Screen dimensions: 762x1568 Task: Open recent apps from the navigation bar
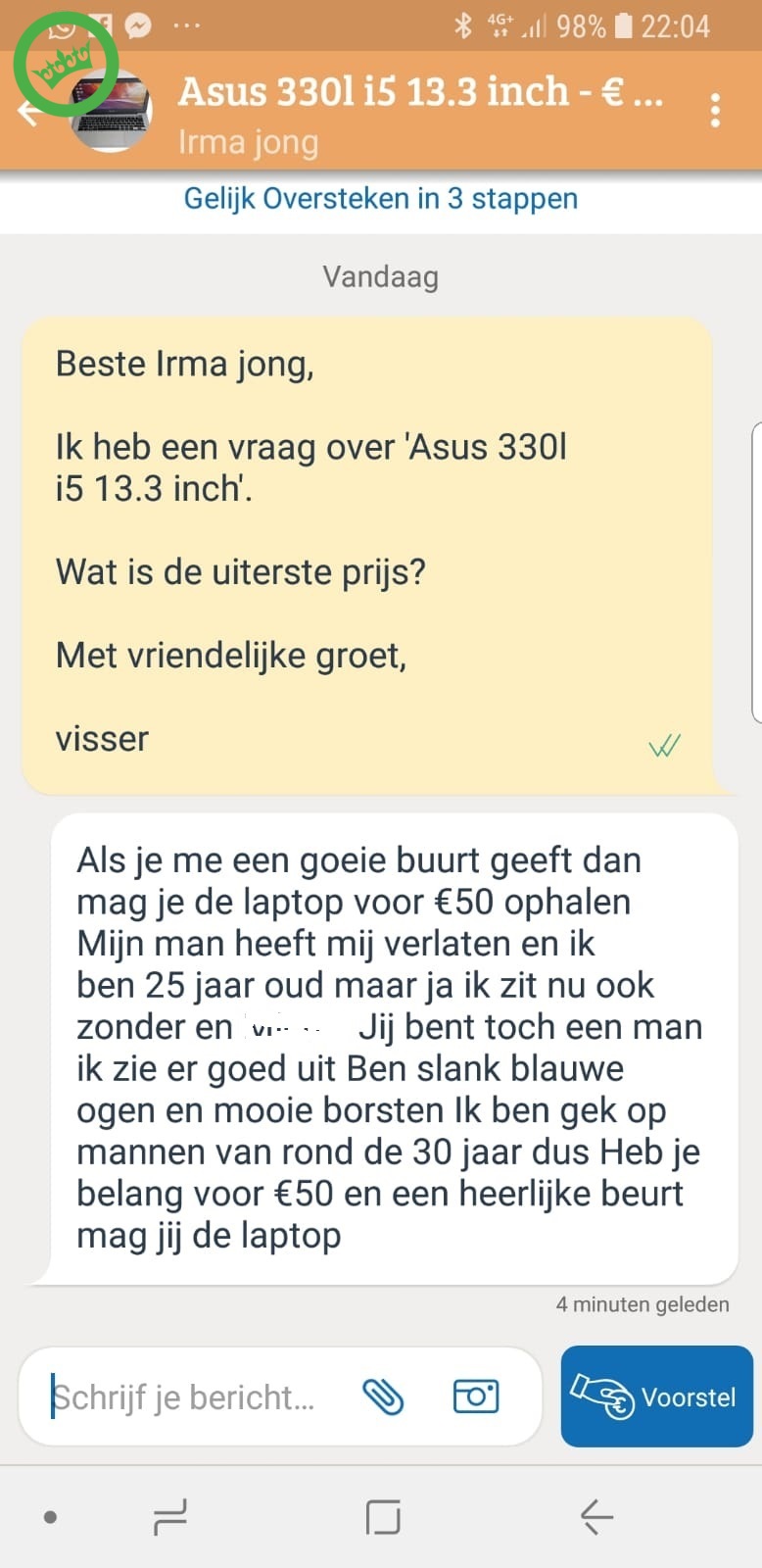169,1517
